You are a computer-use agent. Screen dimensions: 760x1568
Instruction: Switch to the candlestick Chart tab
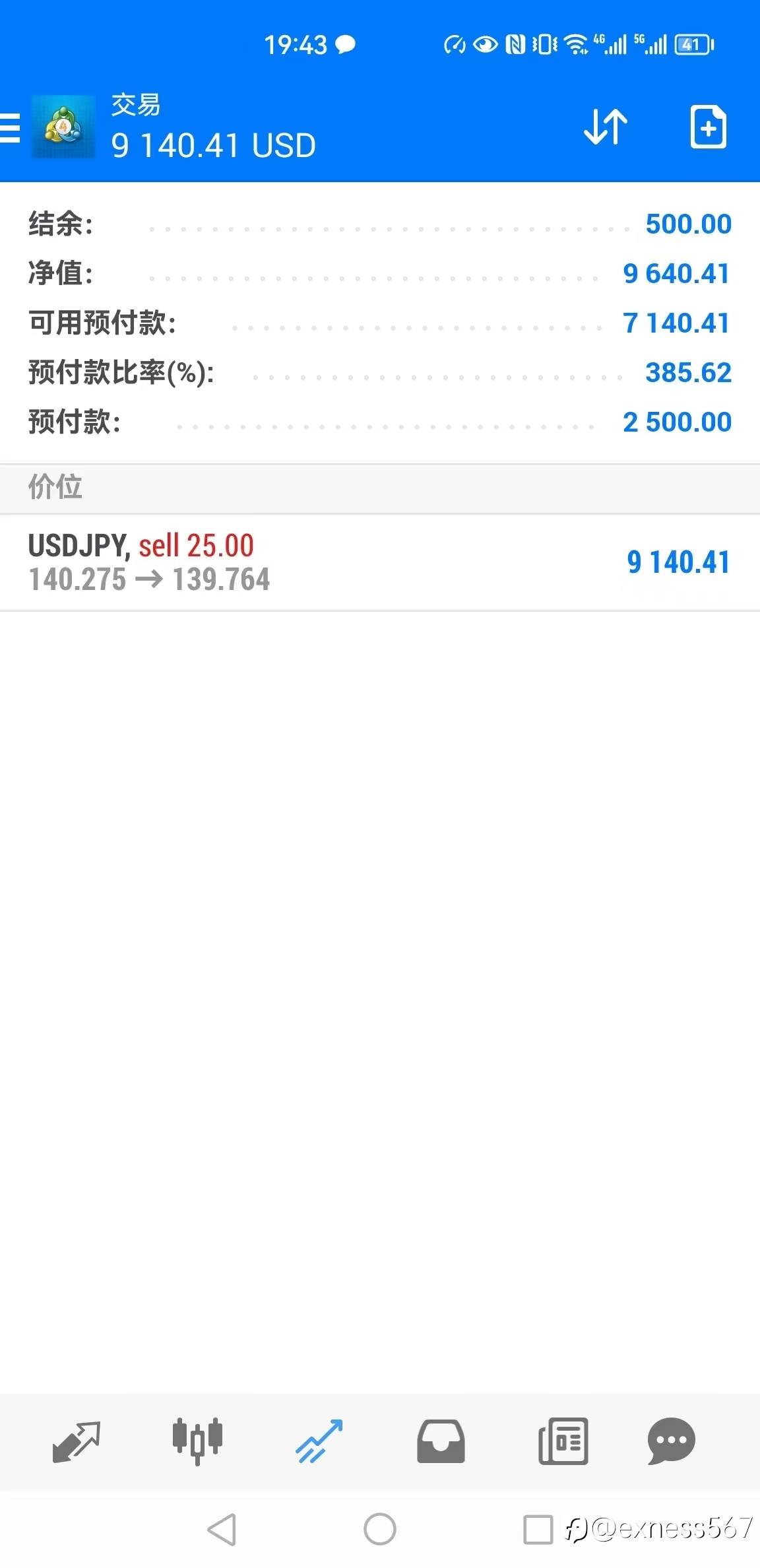pos(197,1441)
